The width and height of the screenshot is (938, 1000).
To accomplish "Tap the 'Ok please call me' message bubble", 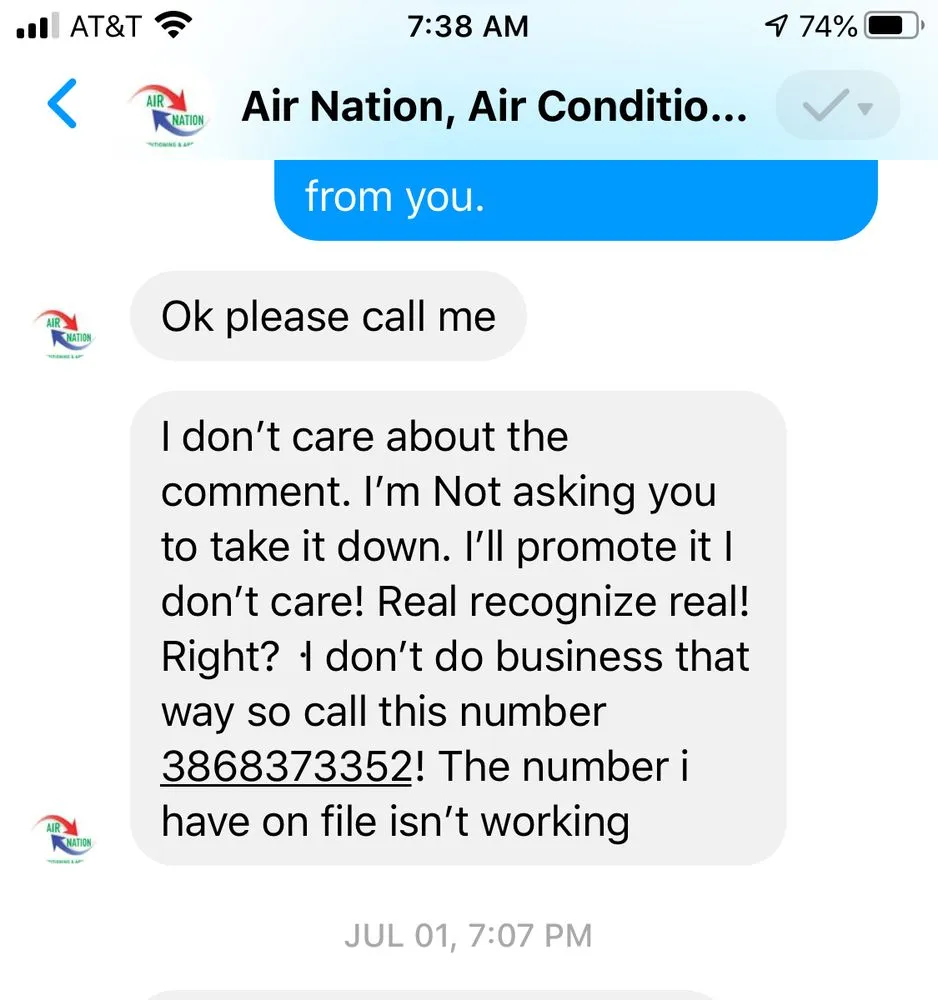I will coord(327,316).
